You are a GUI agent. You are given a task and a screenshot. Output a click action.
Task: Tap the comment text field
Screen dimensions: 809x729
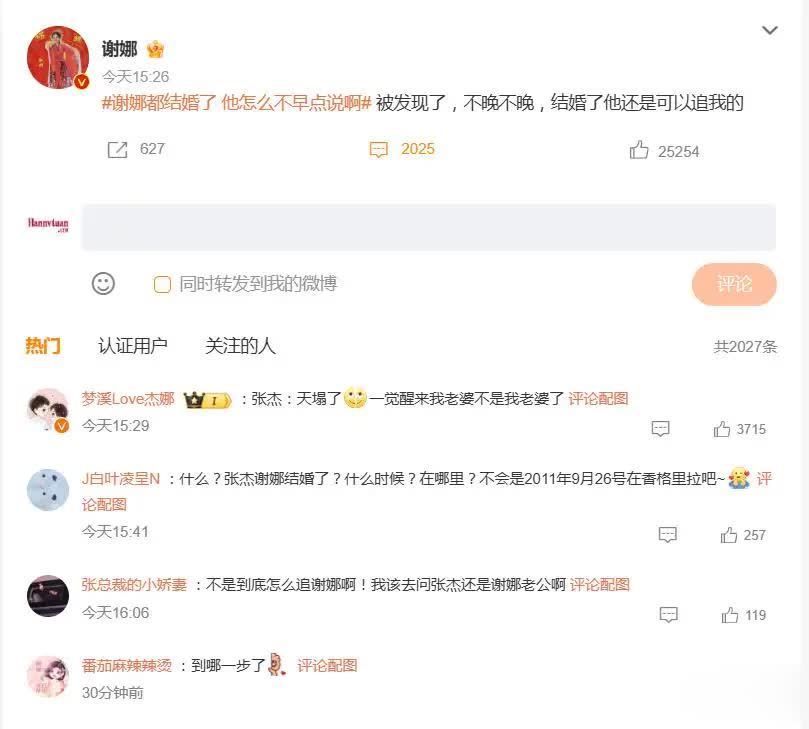click(428, 227)
